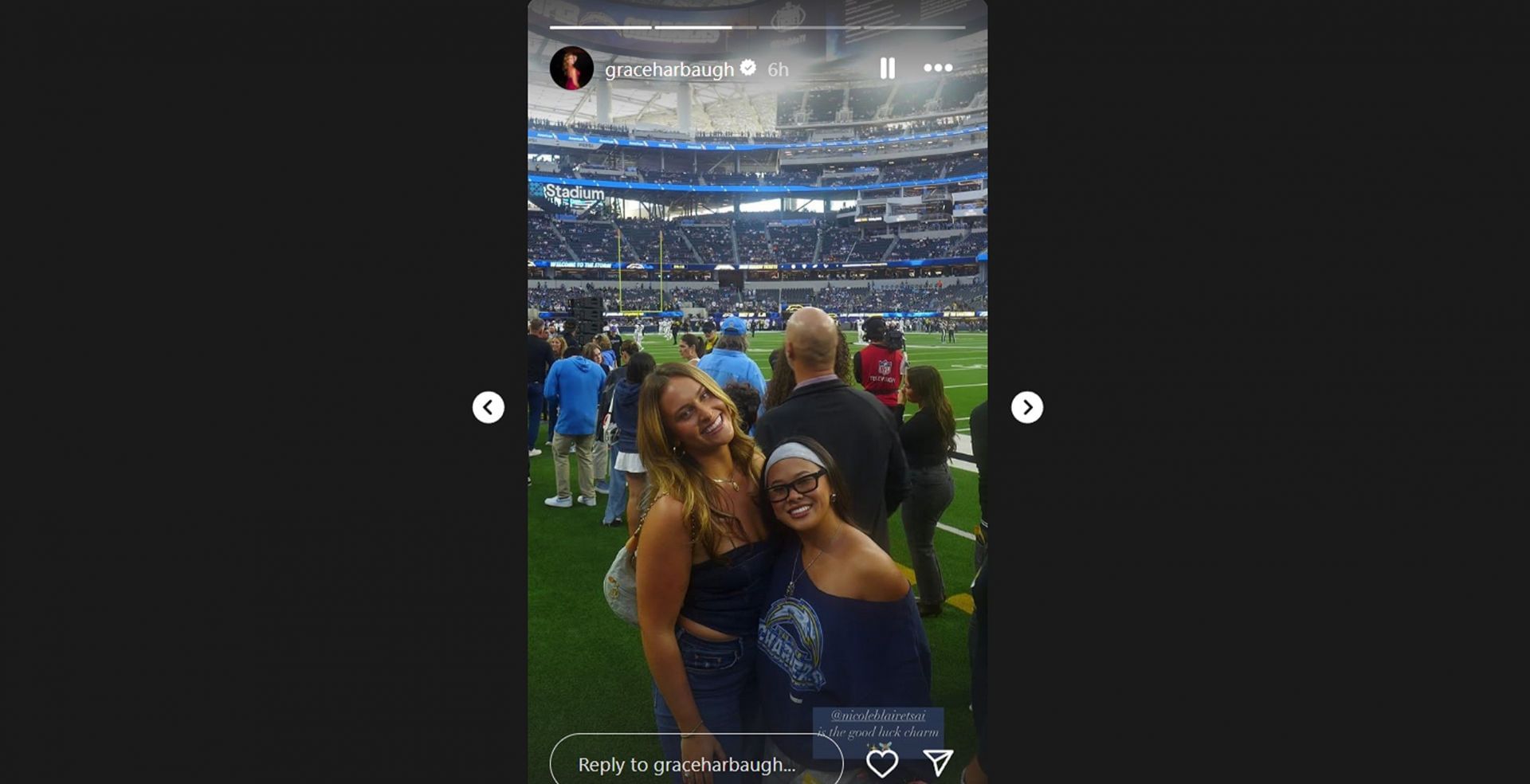Image resolution: width=1530 pixels, height=784 pixels.
Task: Pause the story playback
Action: pyautogui.click(x=887, y=69)
